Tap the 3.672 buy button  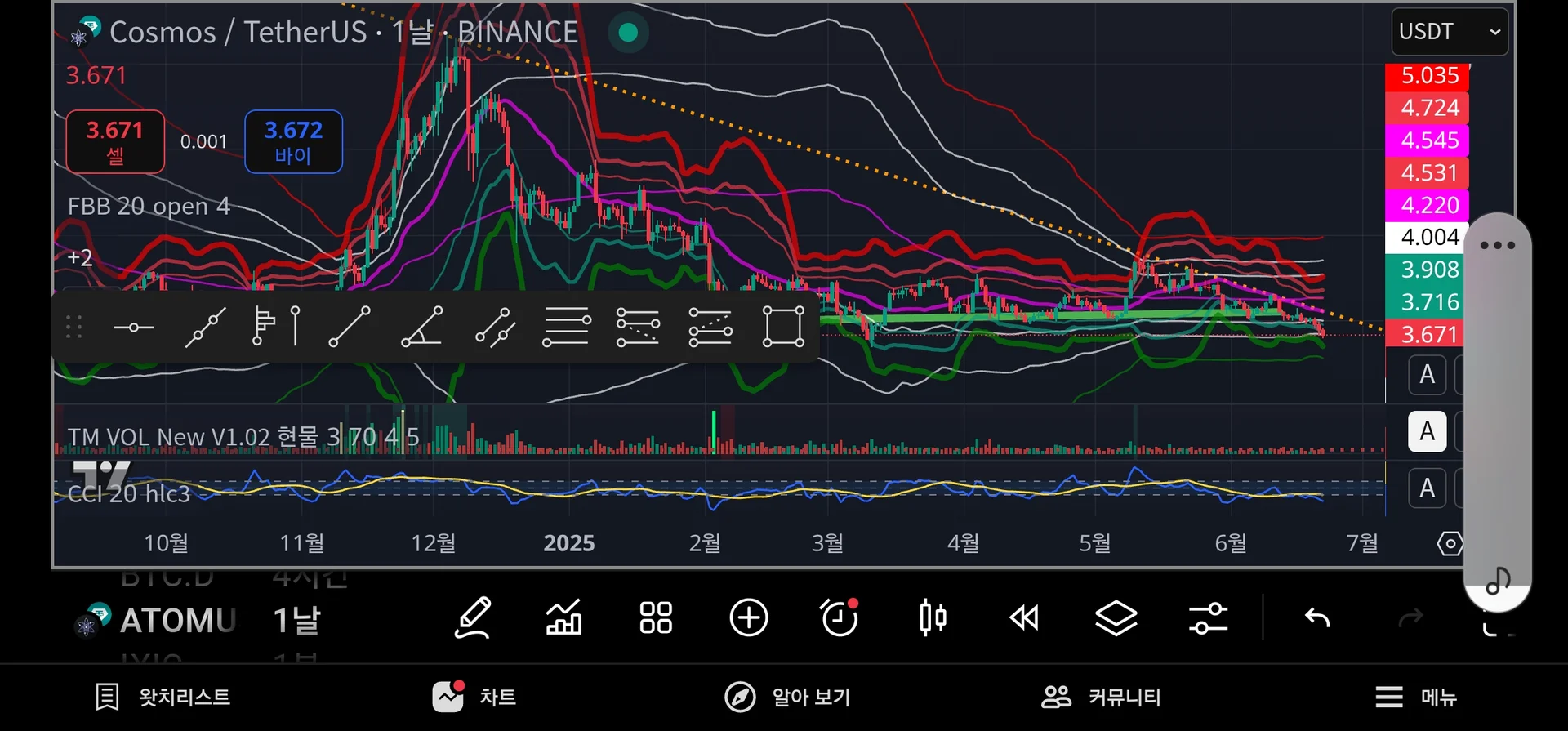[293, 141]
